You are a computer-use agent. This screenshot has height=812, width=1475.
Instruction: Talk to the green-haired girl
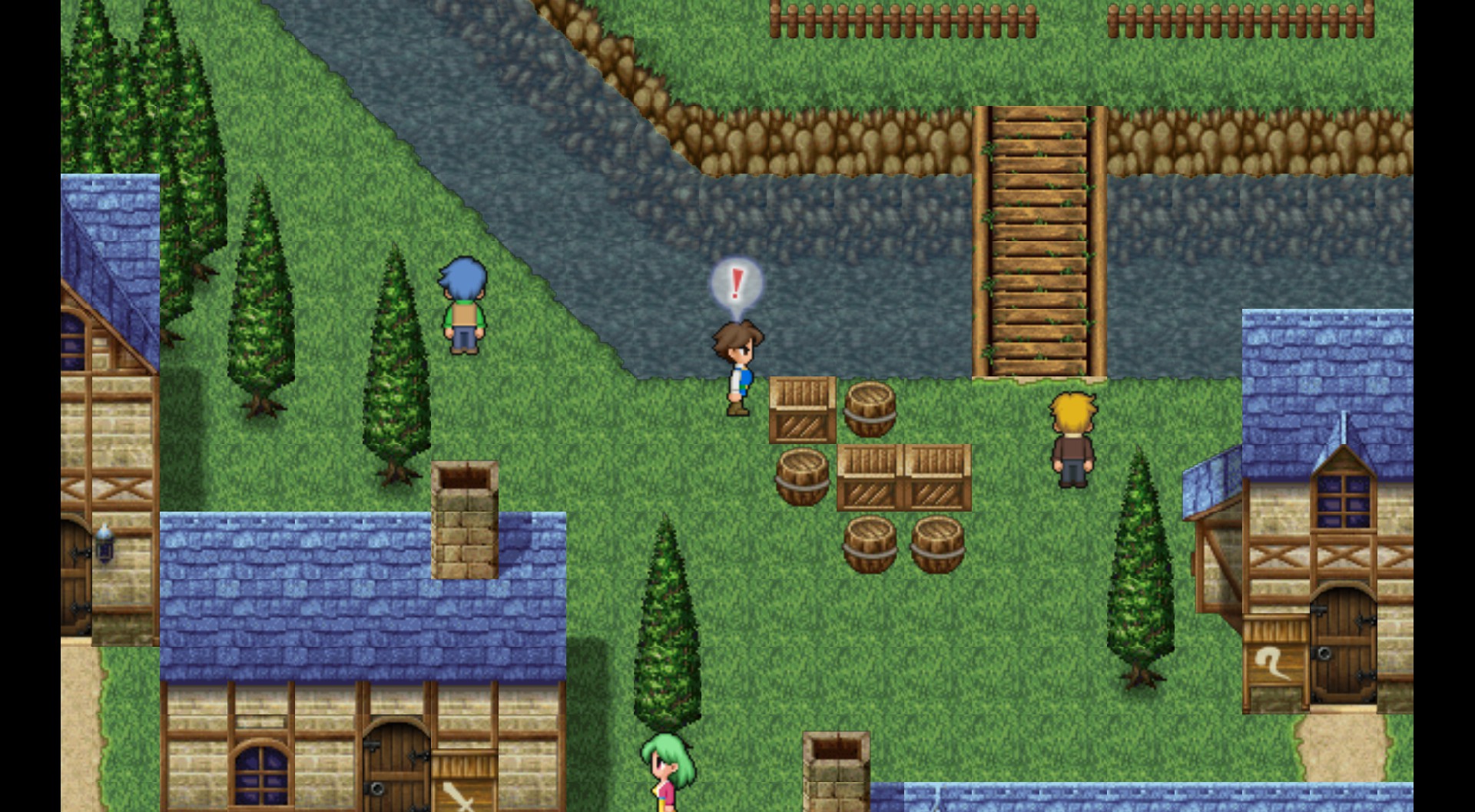pos(665,773)
